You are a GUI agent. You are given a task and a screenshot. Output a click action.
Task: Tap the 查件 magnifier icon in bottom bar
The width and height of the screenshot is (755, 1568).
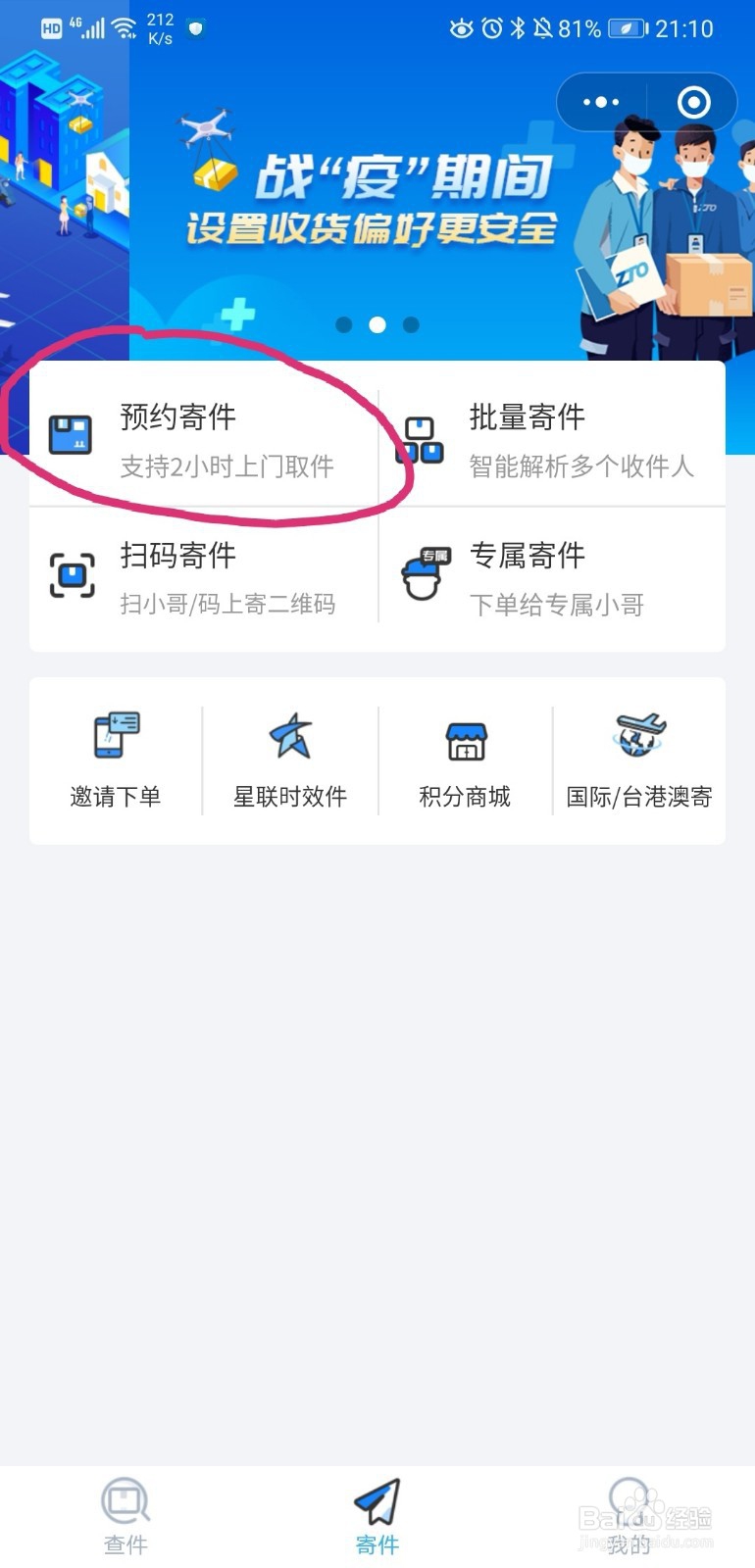pyautogui.click(x=125, y=1499)
